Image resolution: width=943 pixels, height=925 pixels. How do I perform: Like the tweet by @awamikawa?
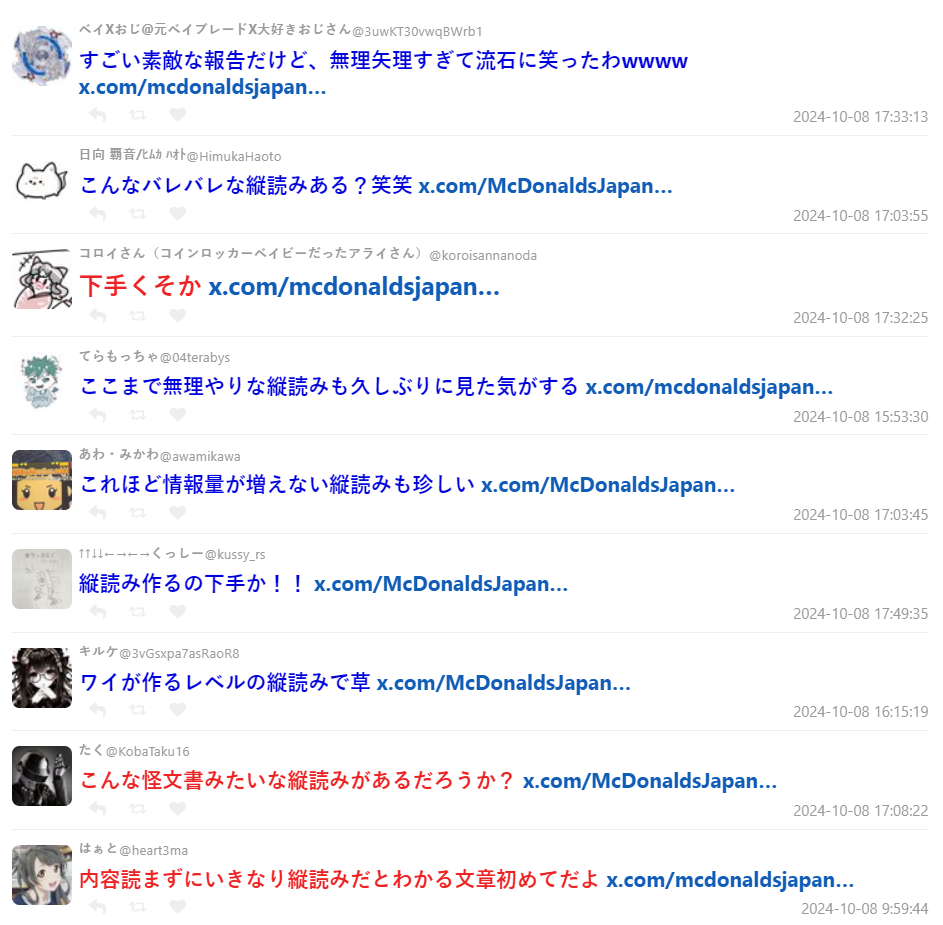[x=177, y=512]
